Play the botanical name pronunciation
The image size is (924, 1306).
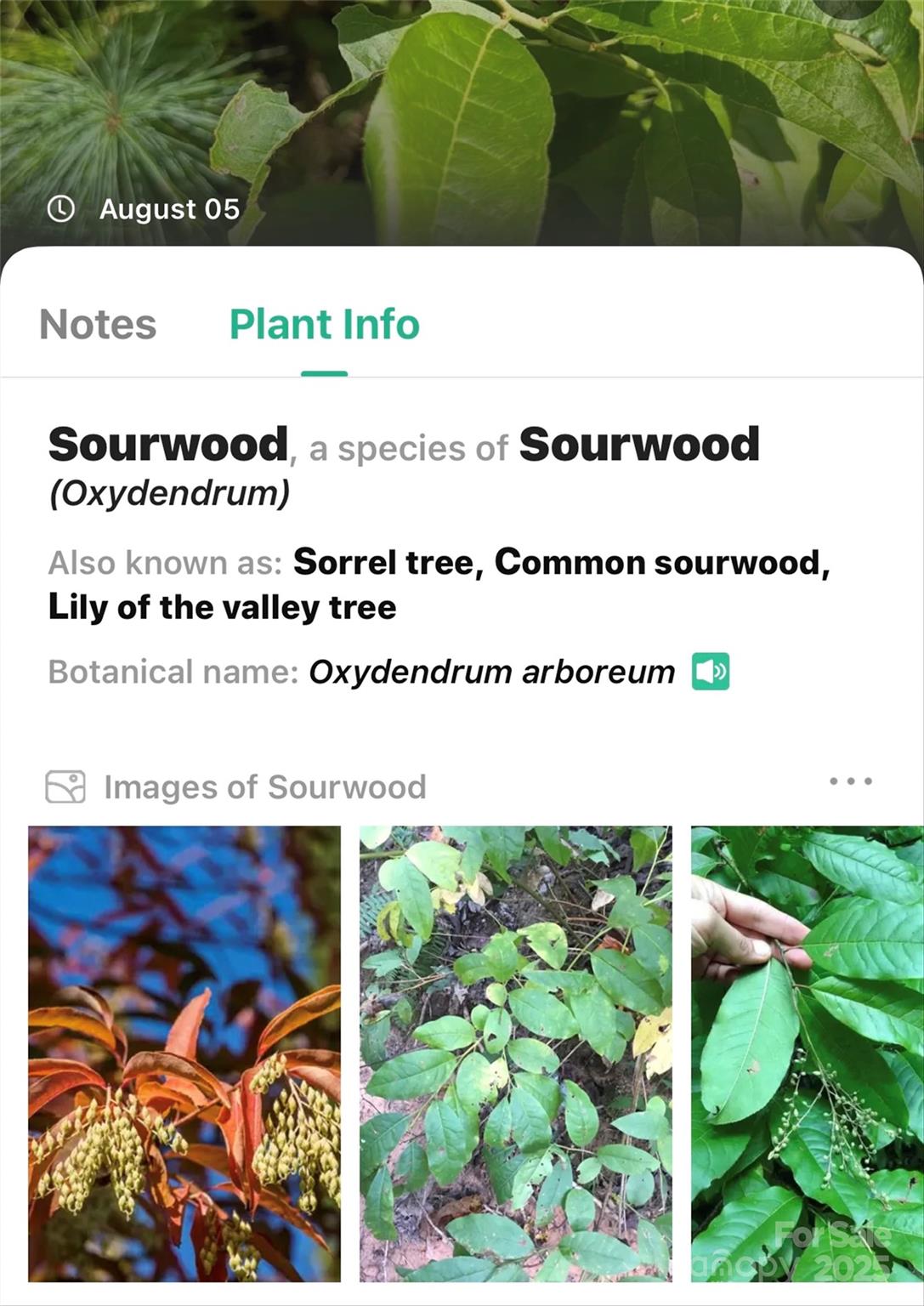tap(711, 672)
